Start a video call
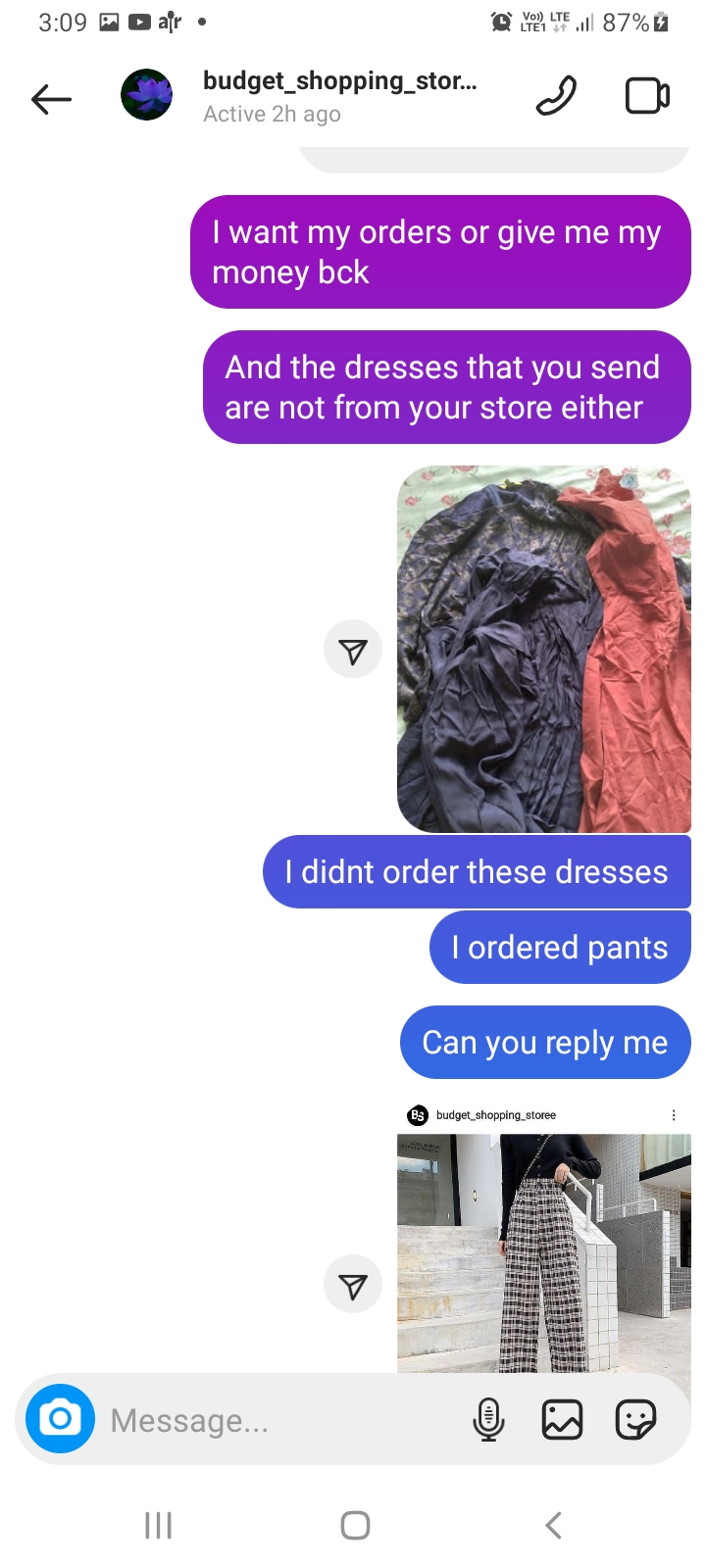This screenshot has width=706, height=1568. (x=647, y=97)
